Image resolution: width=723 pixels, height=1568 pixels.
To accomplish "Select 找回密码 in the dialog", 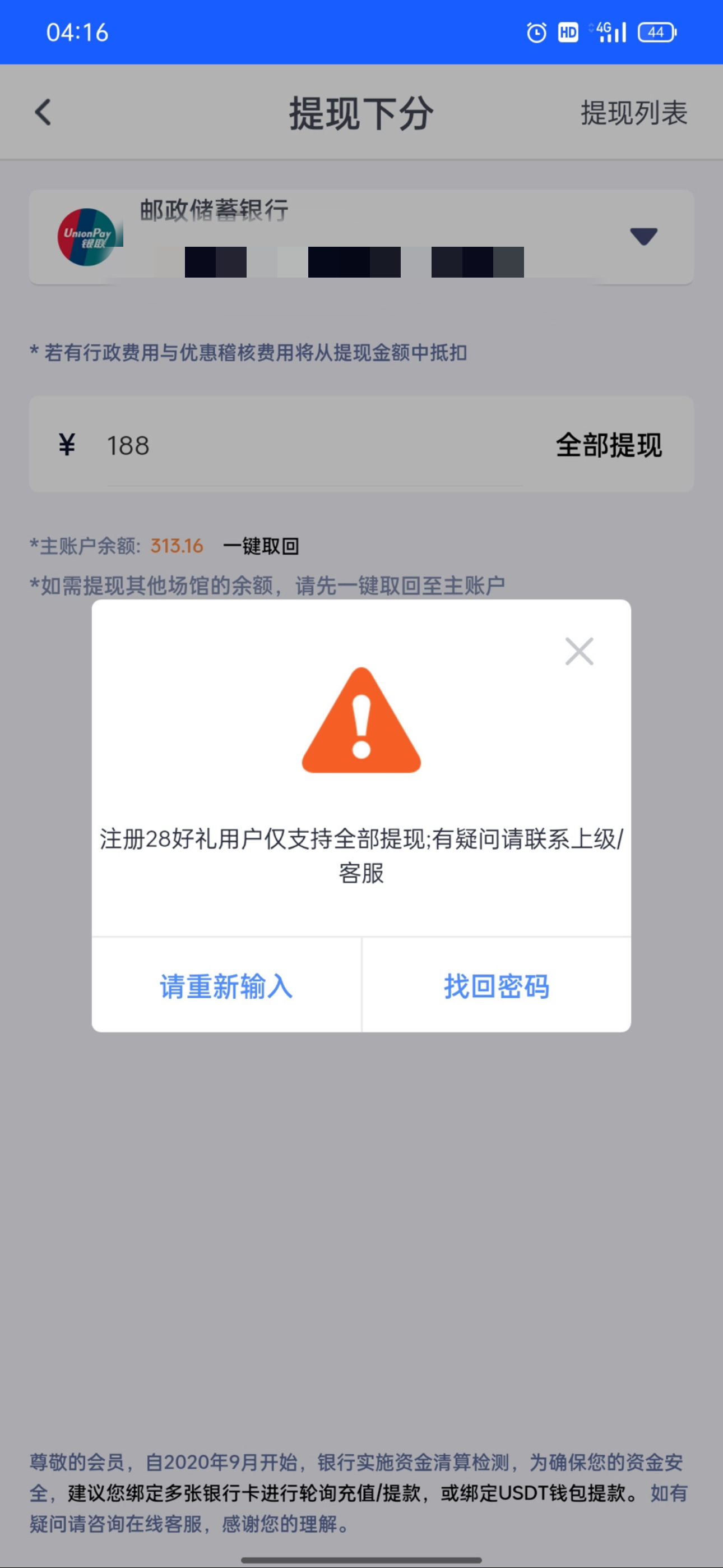I will tap(497, 986).
